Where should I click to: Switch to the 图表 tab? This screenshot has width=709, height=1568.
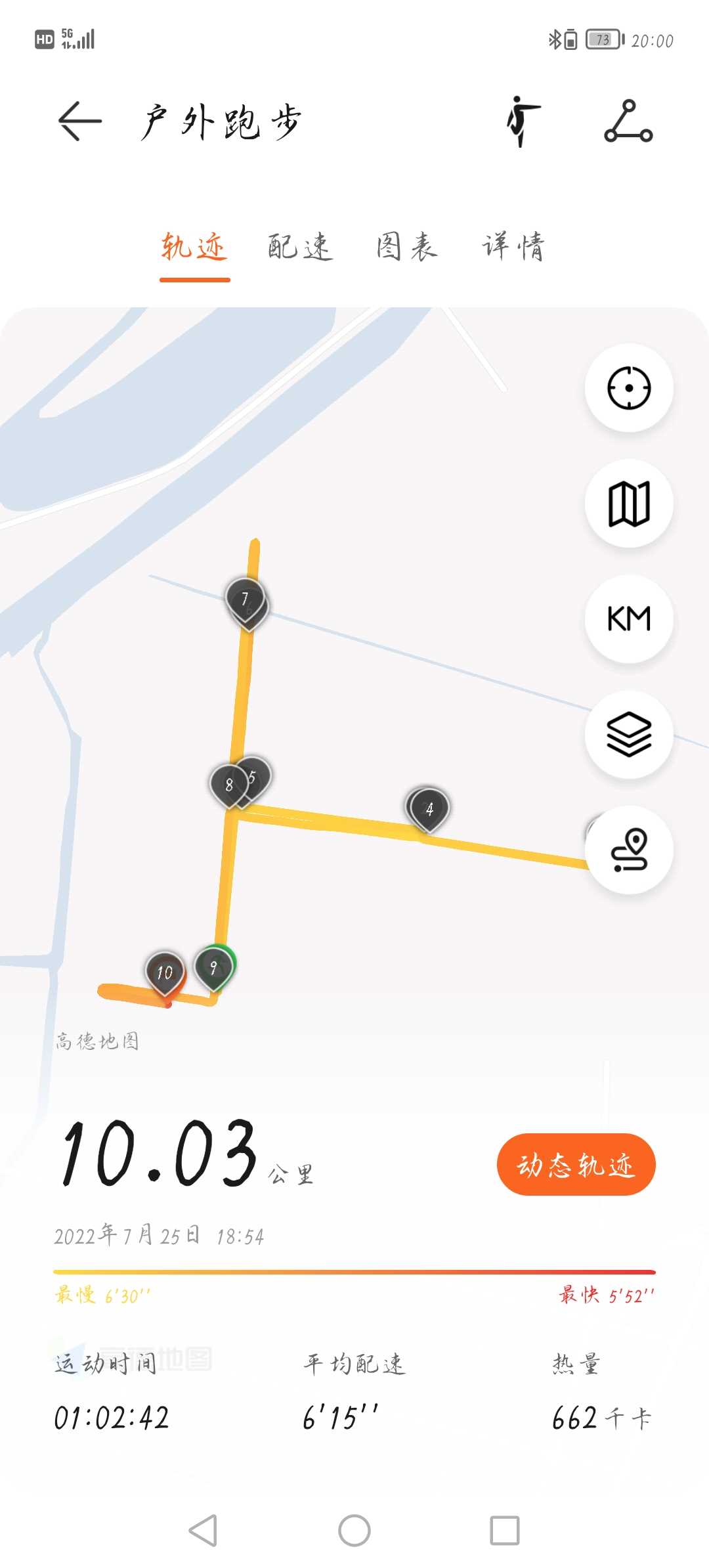407,248
